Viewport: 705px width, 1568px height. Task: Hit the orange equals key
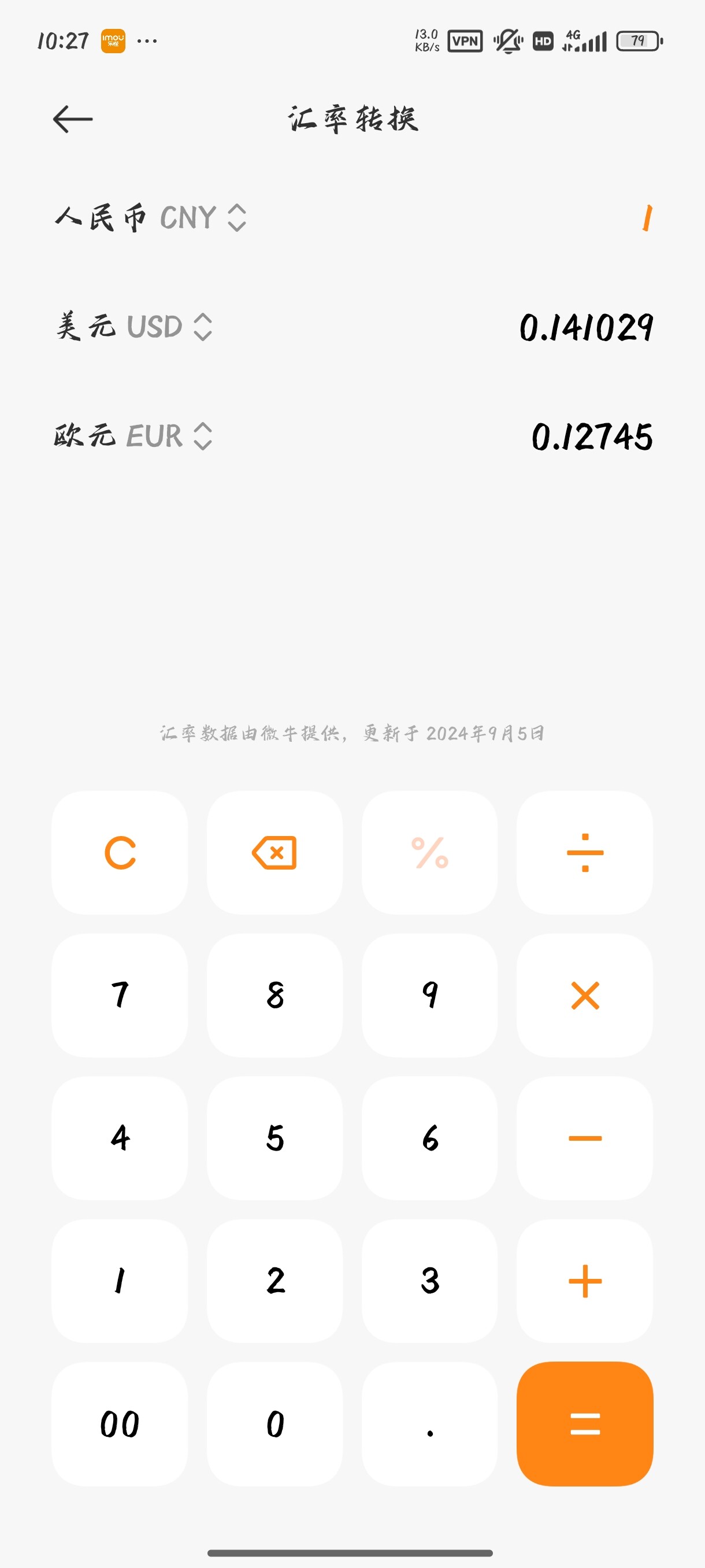click(x=585, y=1423)
